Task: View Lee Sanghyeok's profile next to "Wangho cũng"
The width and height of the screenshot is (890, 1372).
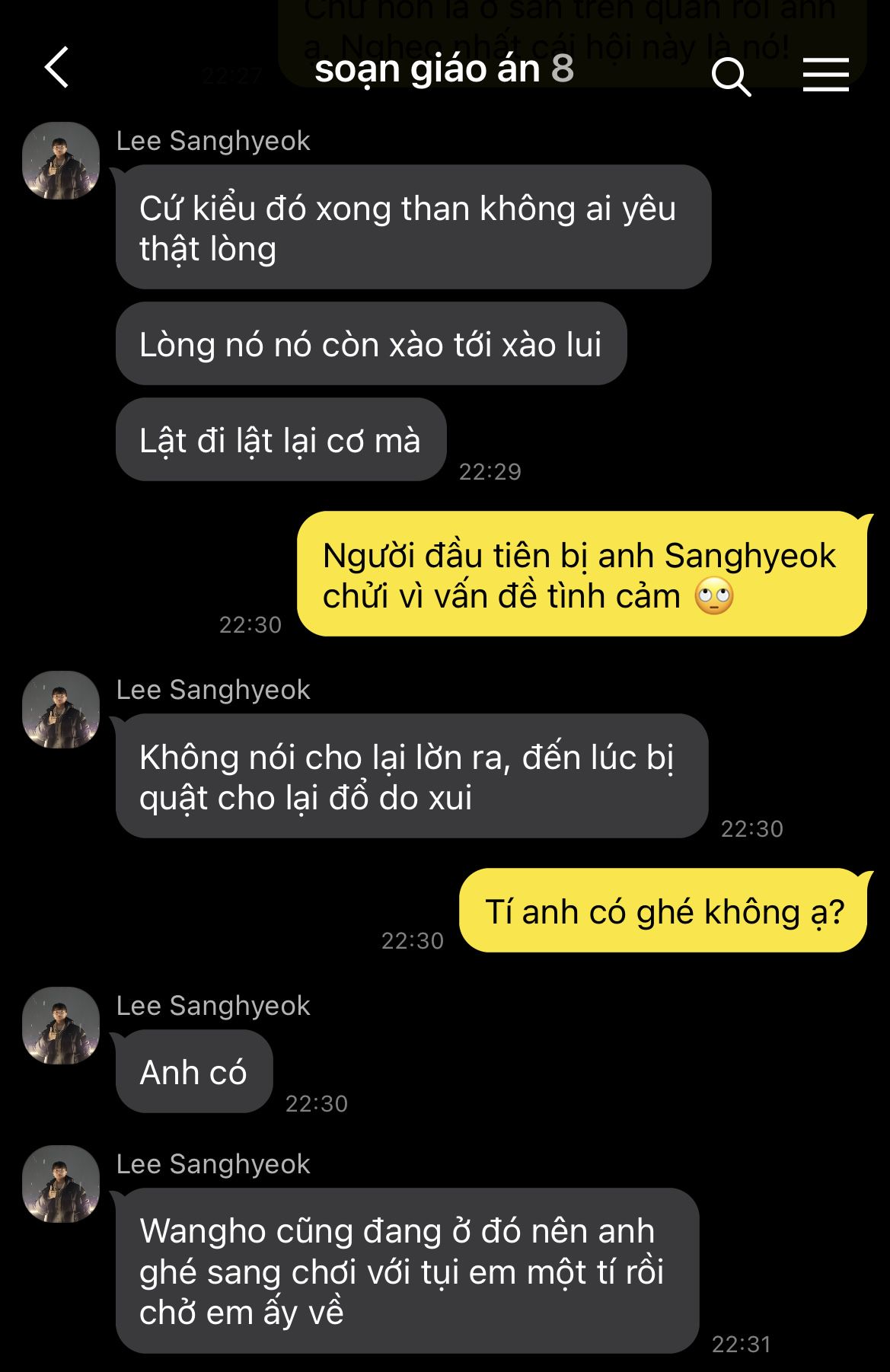Action: [x=61, y=1184]
